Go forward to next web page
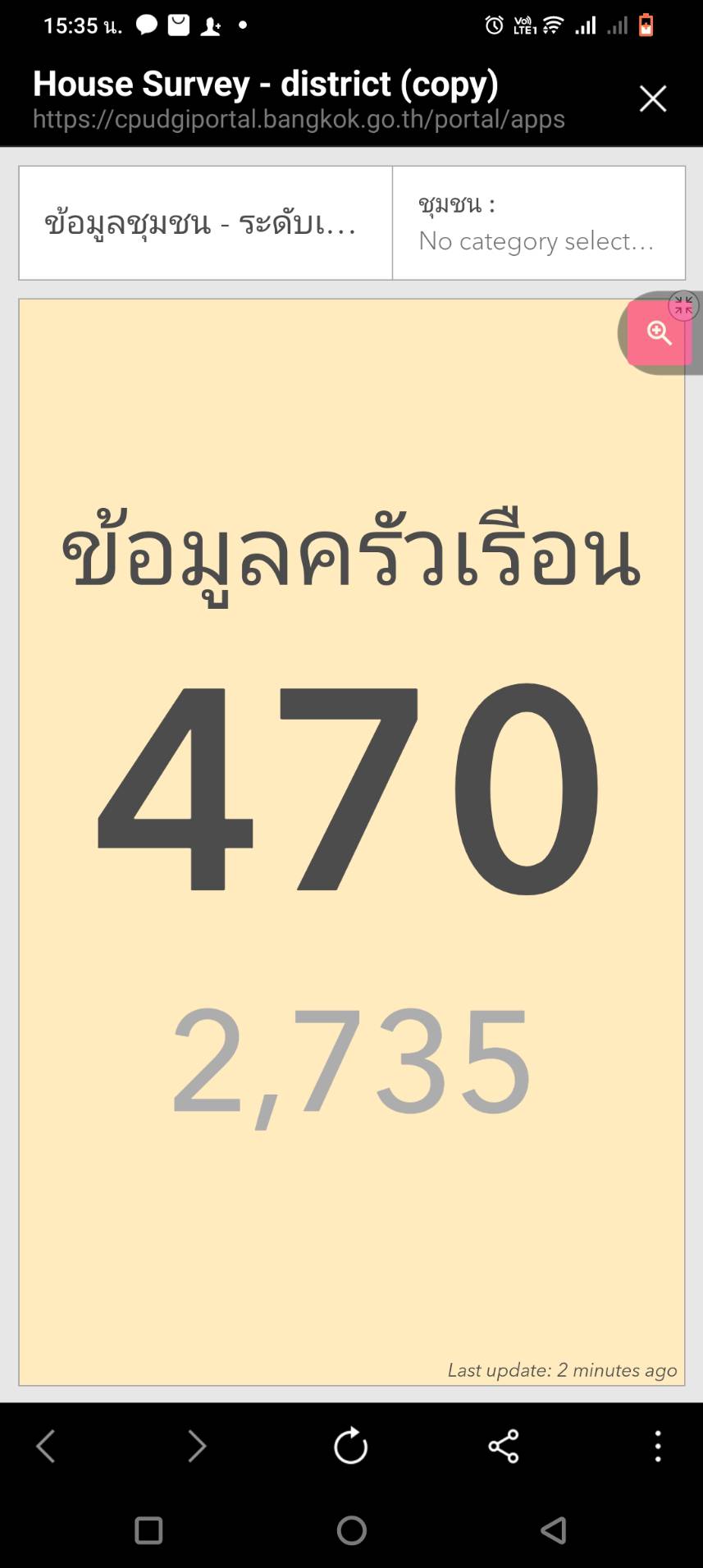Screen dimensions: 703x1568 click(197, 1446)
